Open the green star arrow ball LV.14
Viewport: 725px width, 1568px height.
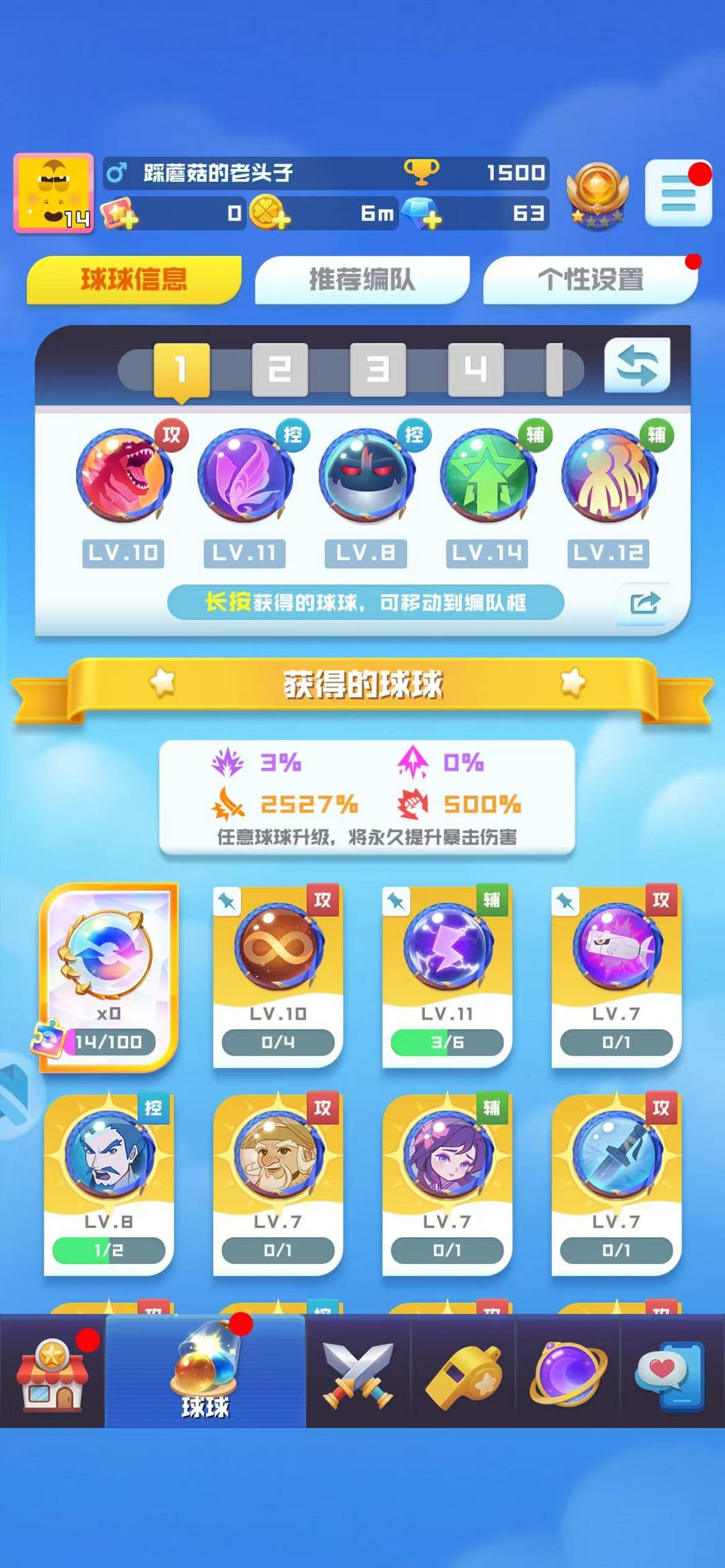pyautogui.click(x=487, y=476)
